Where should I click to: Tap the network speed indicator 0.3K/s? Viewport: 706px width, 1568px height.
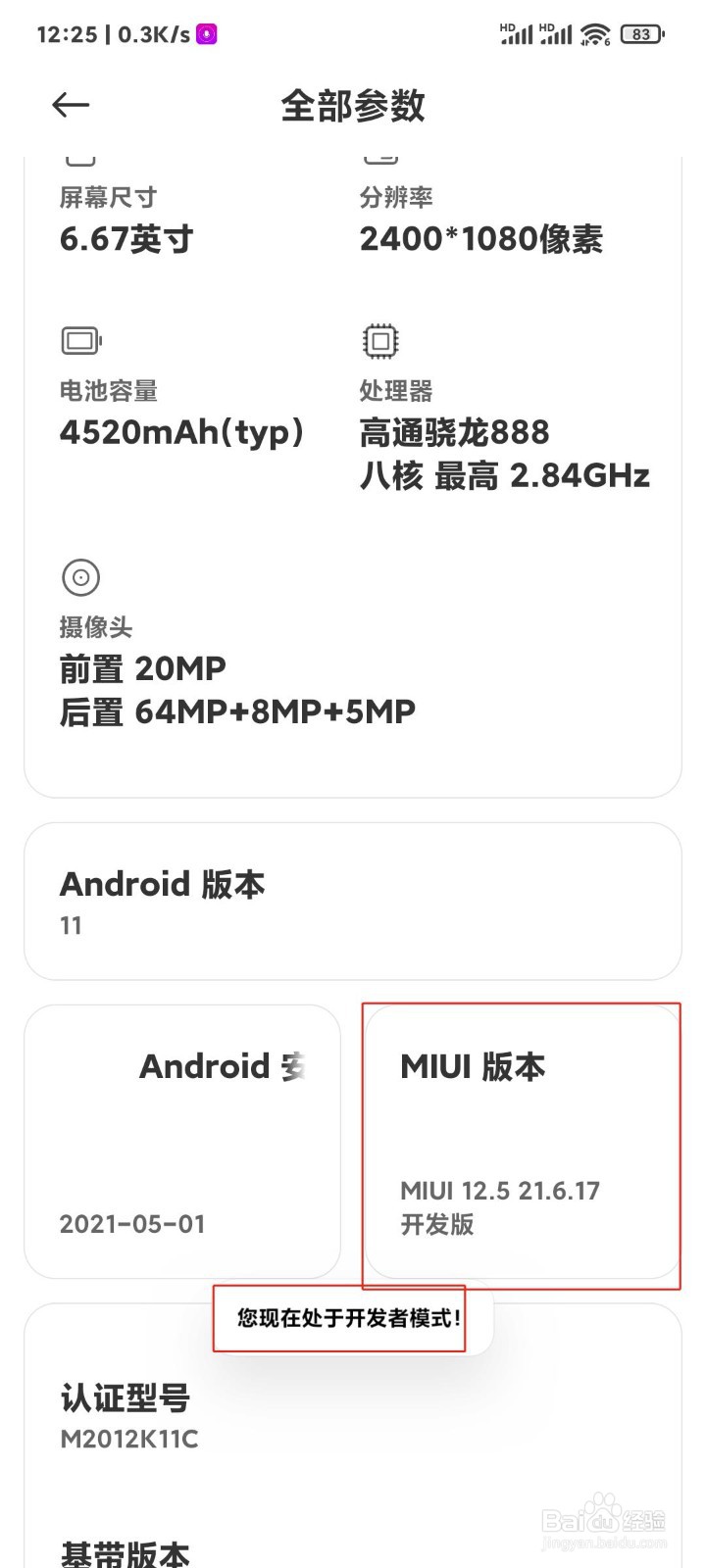click(154, 34)
